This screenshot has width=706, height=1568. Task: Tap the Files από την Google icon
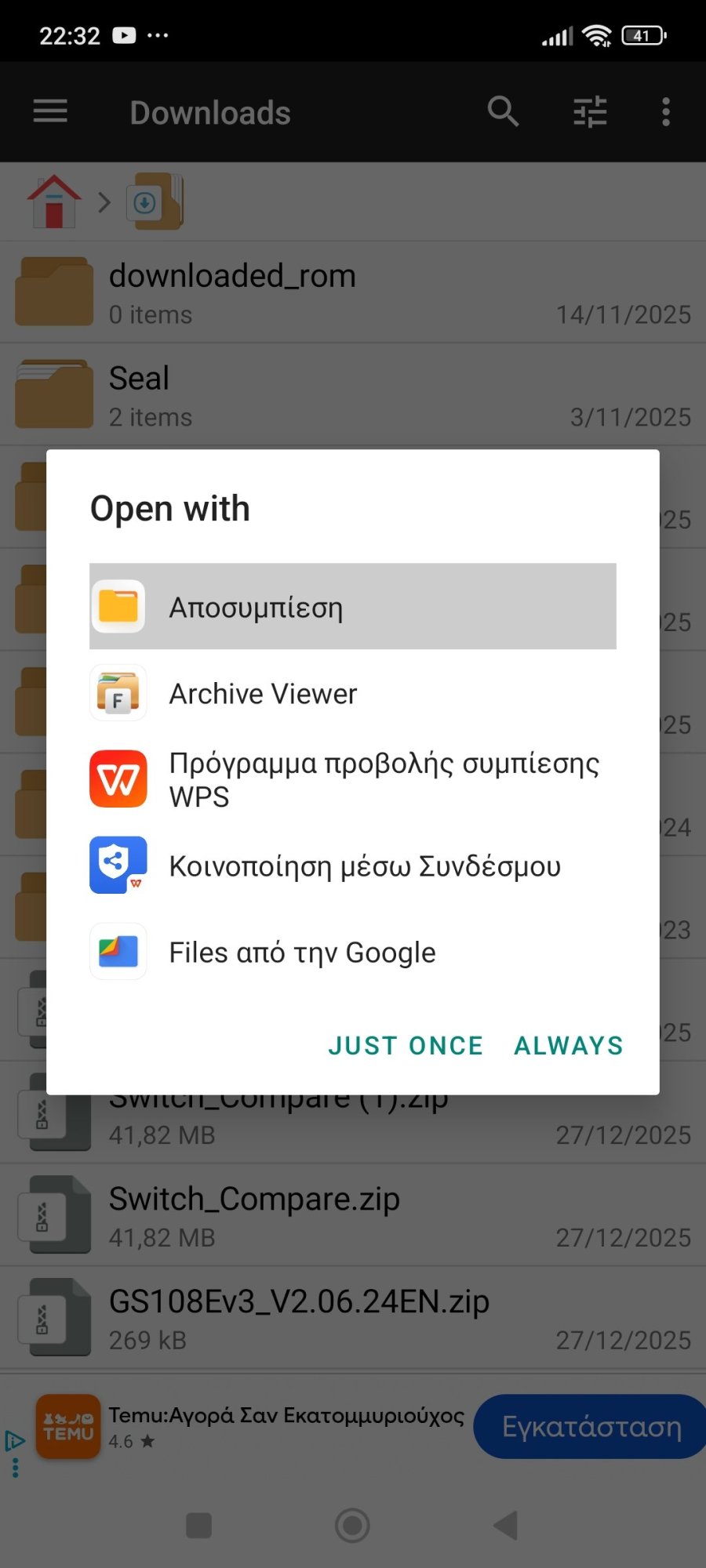(118, 952)
